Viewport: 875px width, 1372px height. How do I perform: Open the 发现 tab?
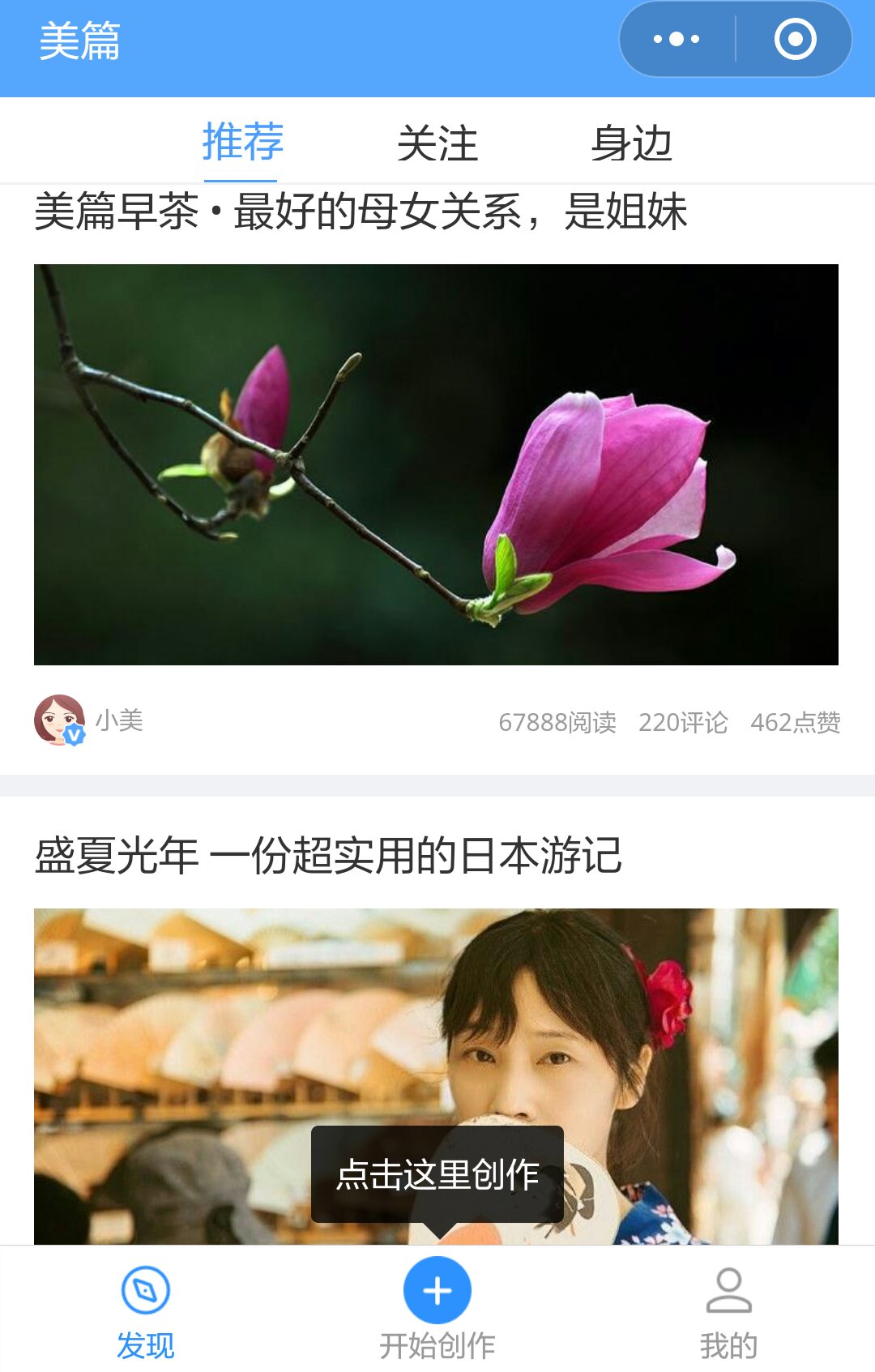[146, 1308]
